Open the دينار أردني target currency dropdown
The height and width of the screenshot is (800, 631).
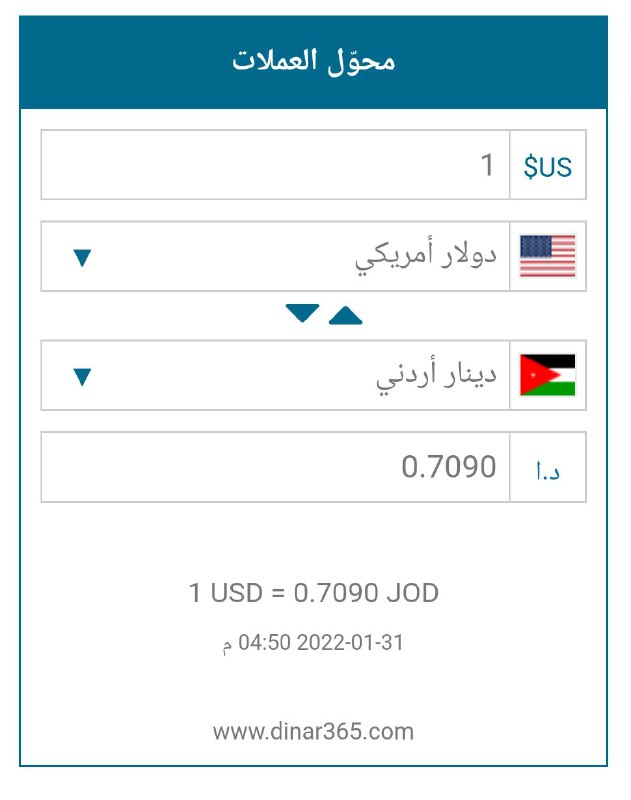click(x=275, y=376)
